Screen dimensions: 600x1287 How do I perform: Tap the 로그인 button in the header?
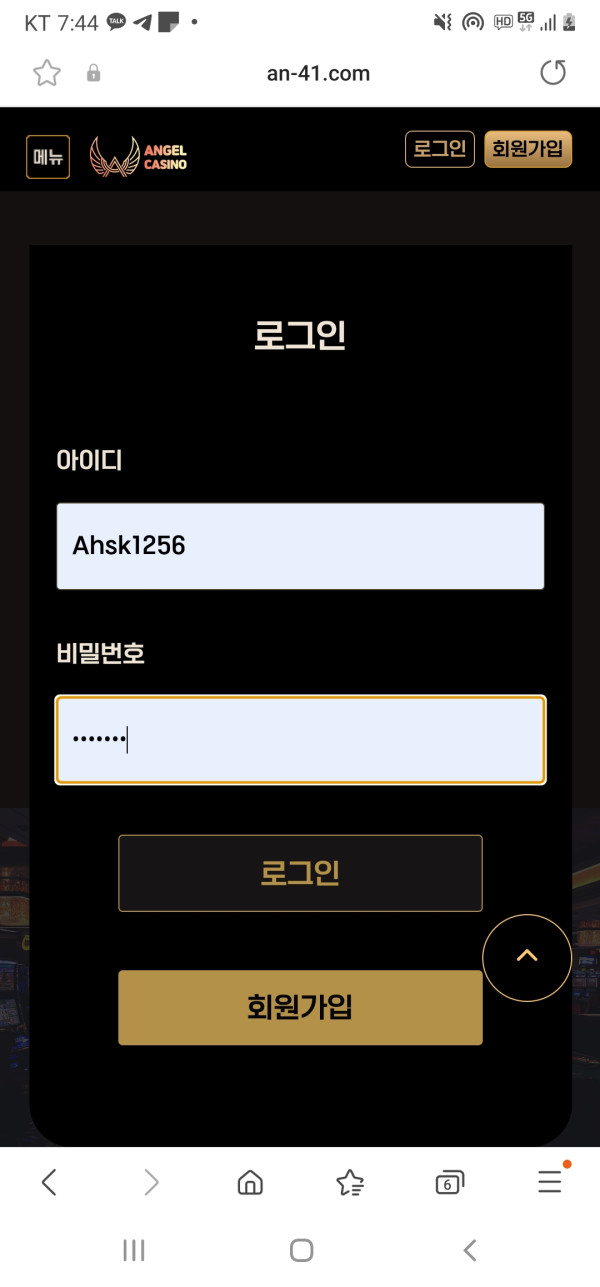(439, 150)
